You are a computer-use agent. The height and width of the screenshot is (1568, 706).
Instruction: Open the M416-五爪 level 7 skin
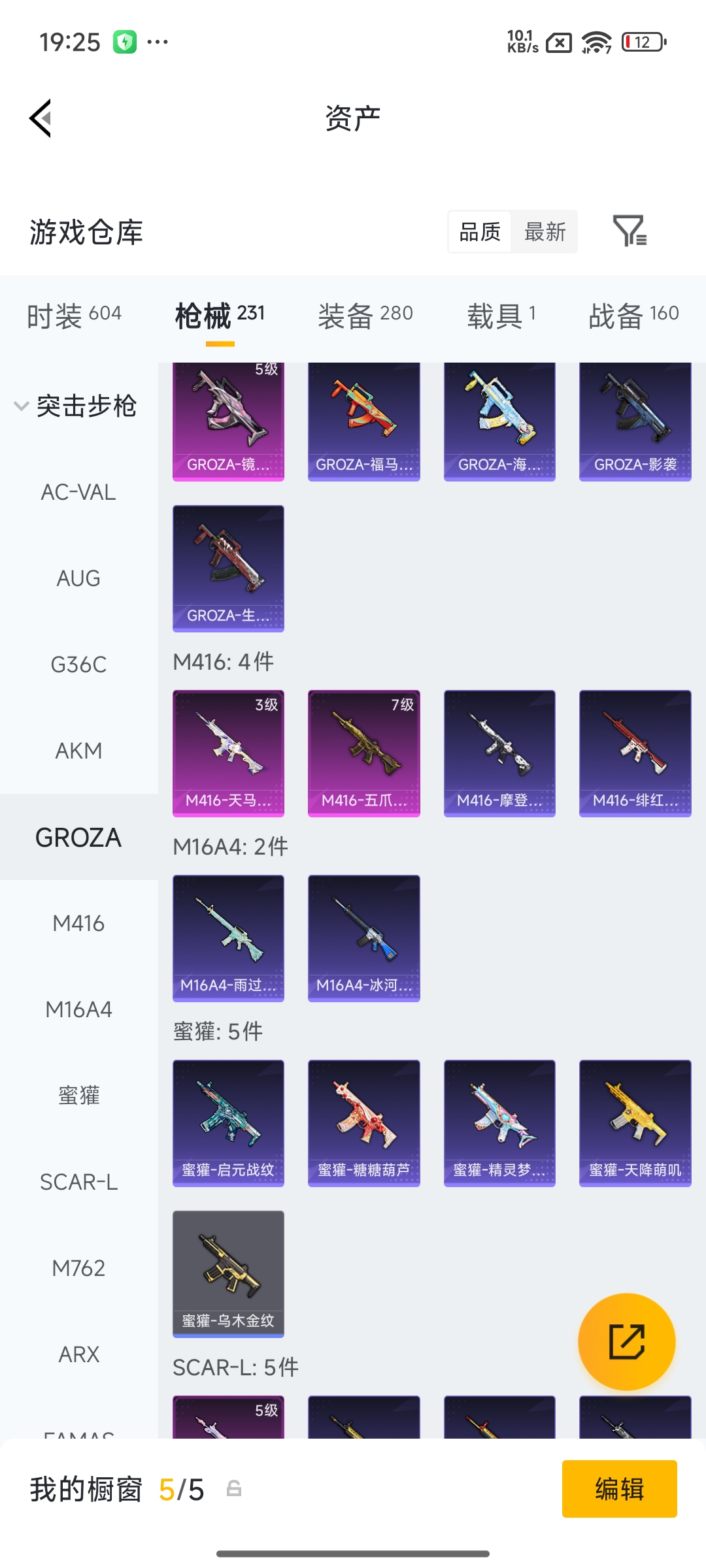364,753
